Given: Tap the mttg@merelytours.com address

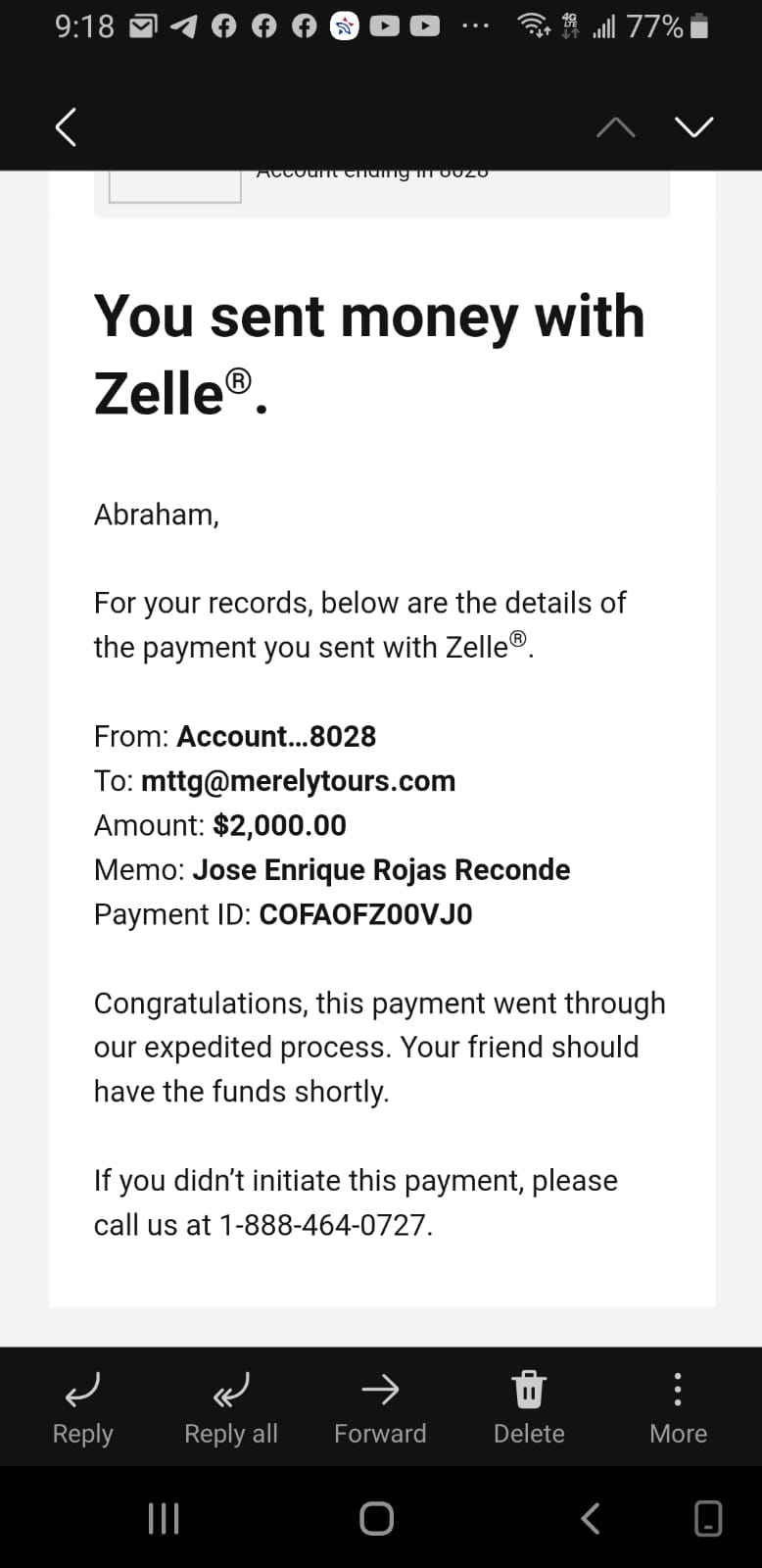Looking at the screenshot, I should click(x=299, y=781).
